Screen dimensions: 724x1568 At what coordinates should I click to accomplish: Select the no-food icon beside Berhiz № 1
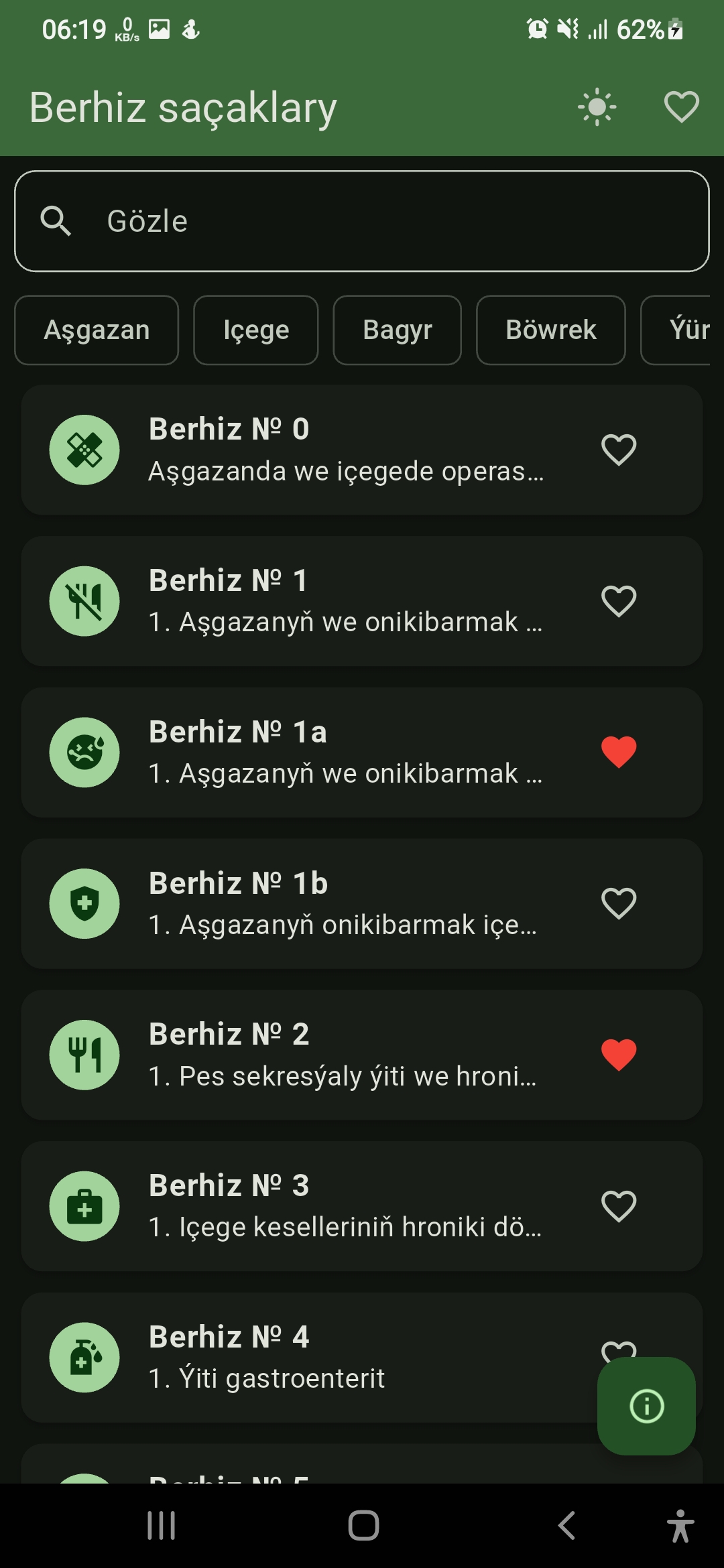(x=84, y=600)
